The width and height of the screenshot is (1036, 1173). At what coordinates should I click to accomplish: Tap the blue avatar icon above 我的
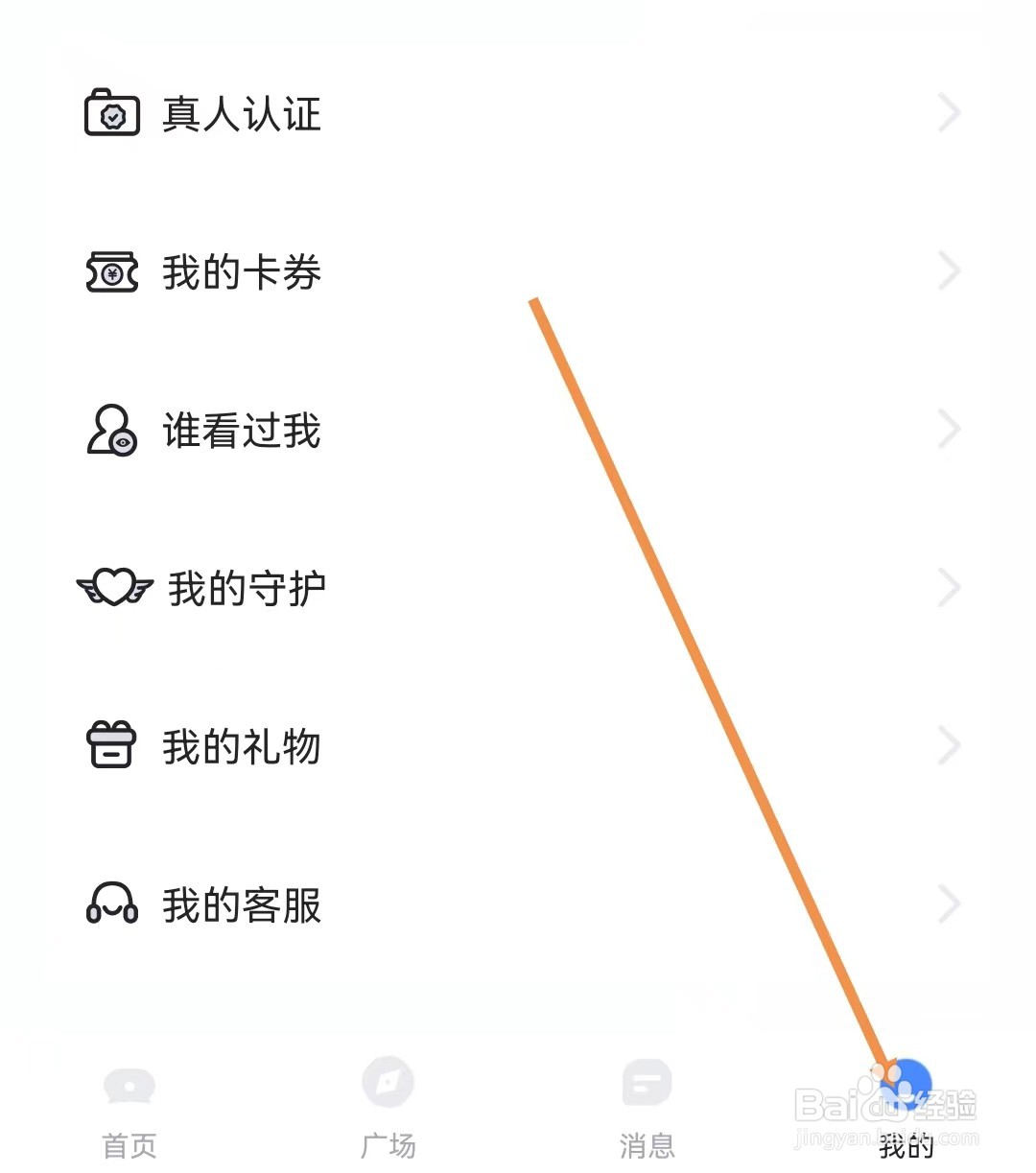(x=903, y=1085)
